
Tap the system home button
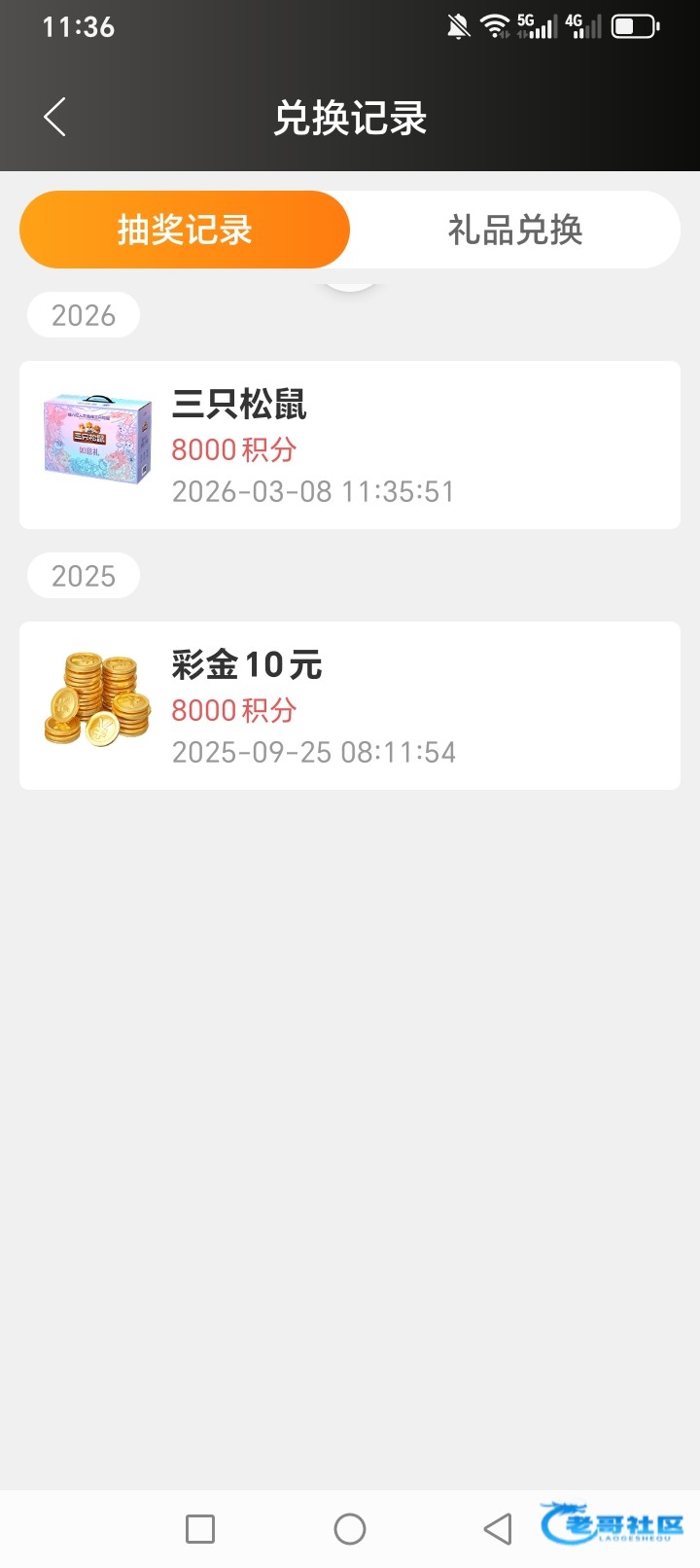tap(350, 1529)
